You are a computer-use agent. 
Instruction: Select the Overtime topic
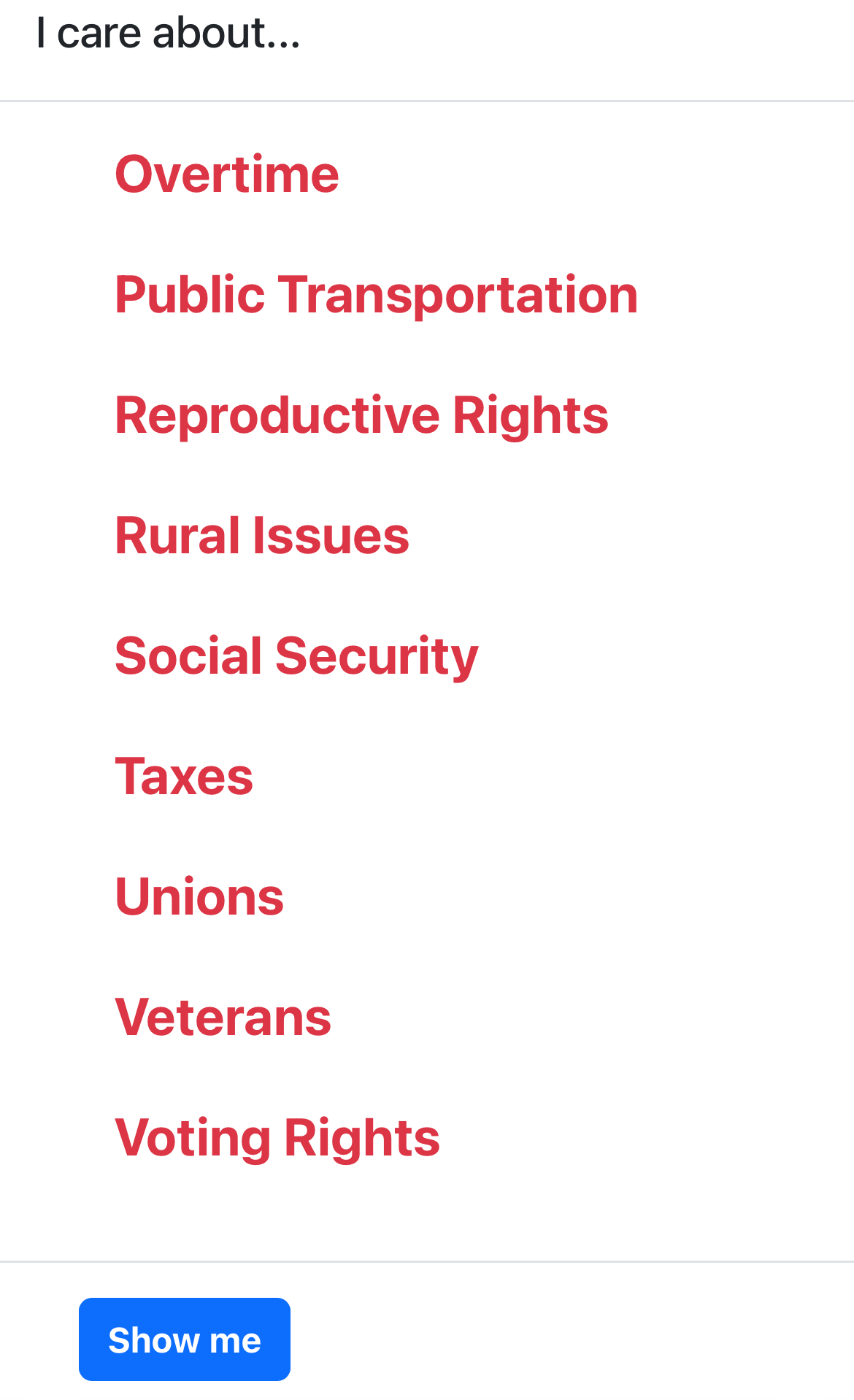click(x=227, y=175)
